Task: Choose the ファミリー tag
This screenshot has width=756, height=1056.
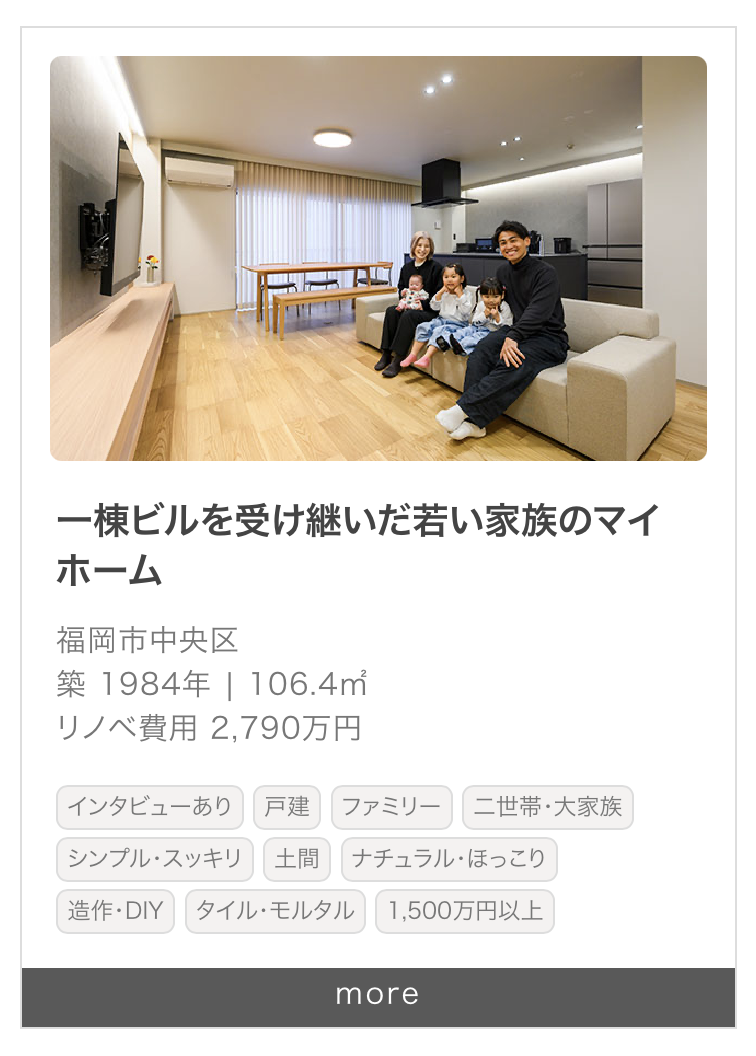Action: click(x=391, y=807)
